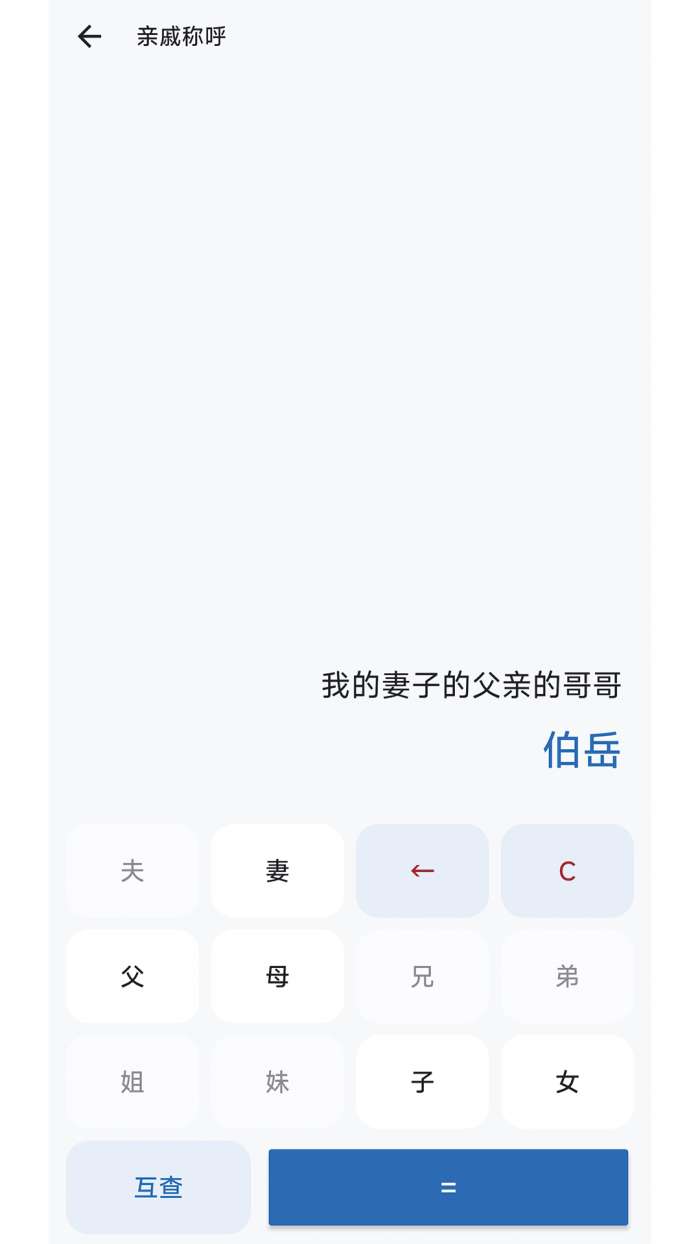Image resolution: width=700 pixels, height=1244 pixels.
Task: Go back using the top arrow
Action: tap(90, 37)
